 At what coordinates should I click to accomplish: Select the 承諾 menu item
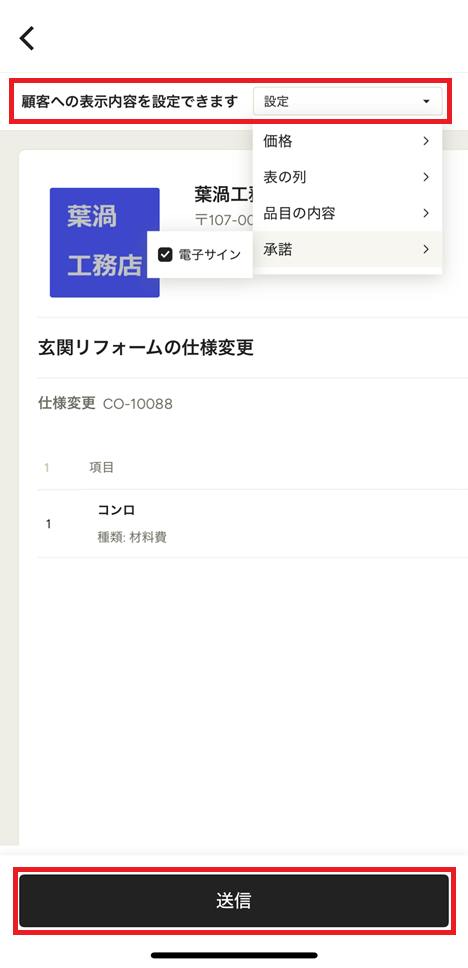[x=348, y=249]
